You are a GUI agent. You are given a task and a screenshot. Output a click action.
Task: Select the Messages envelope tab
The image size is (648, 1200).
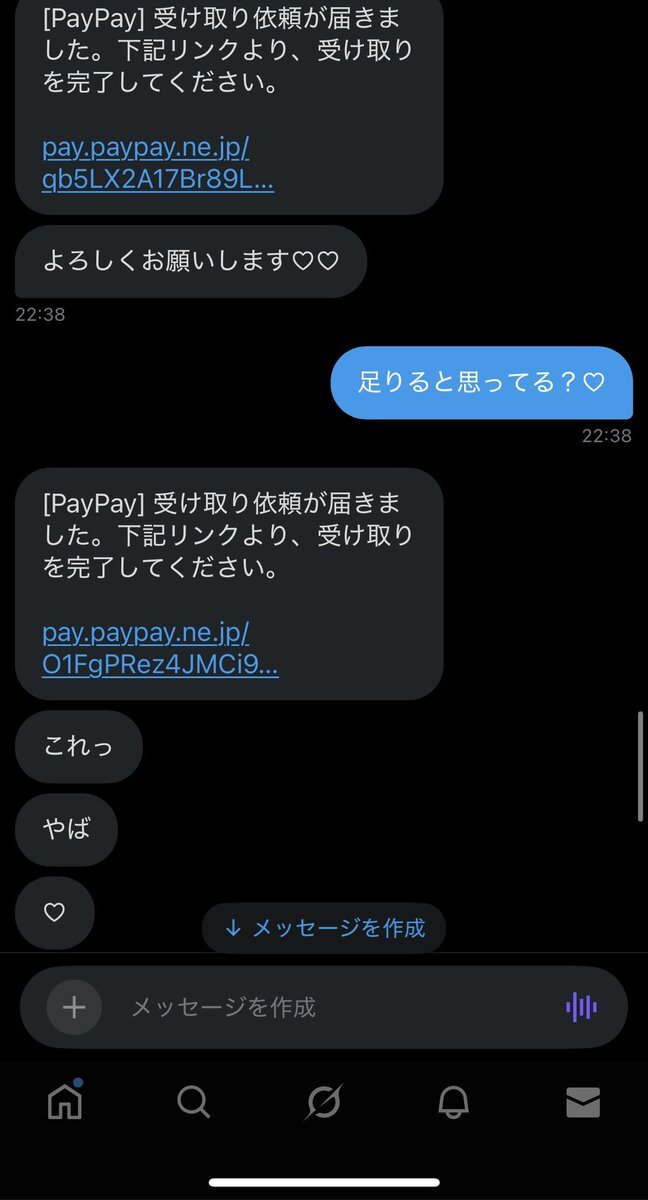(x=583, y=1101)
